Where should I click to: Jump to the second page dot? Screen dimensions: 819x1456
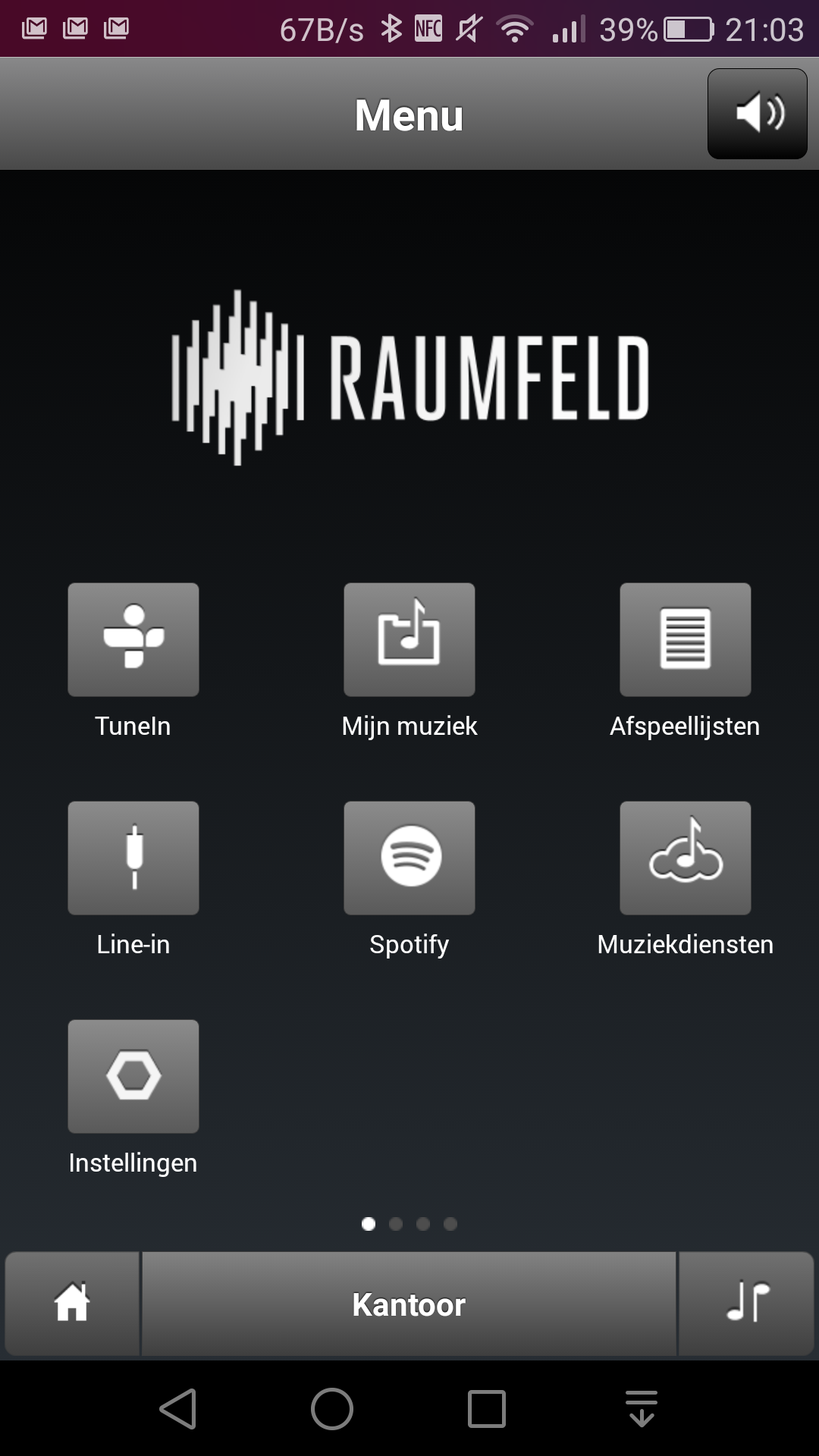(396, 1224)
